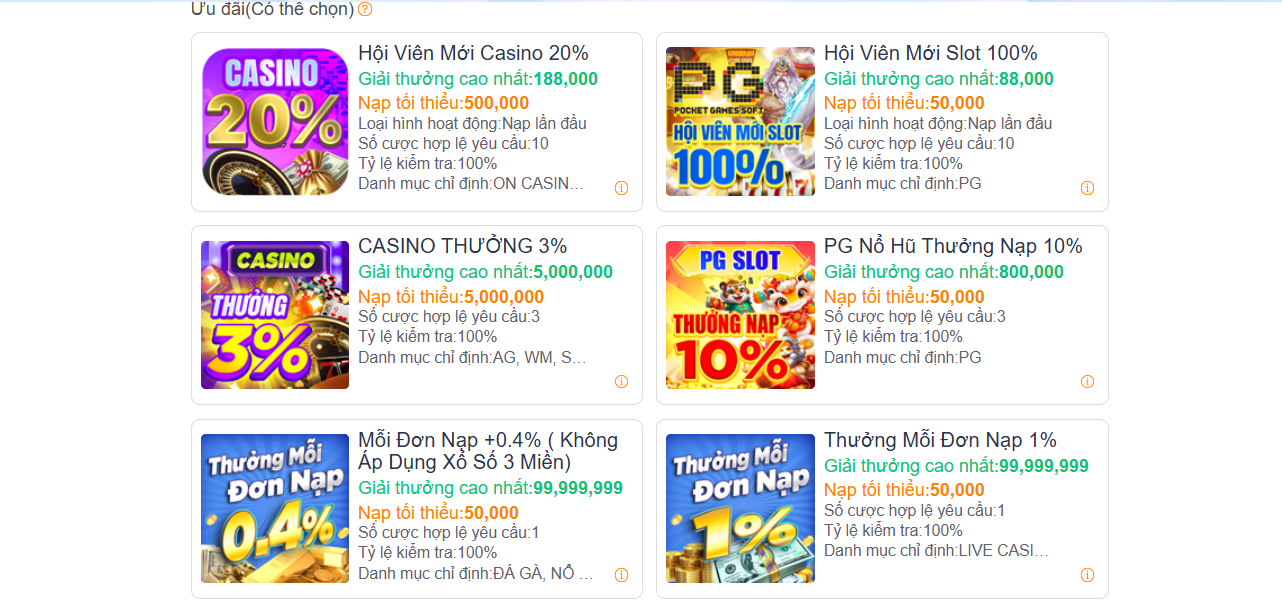Show info for Thưởng Mỗi Đơn Nạp 1%
Screen dimensions: 1282x612
coord(1087,575)
